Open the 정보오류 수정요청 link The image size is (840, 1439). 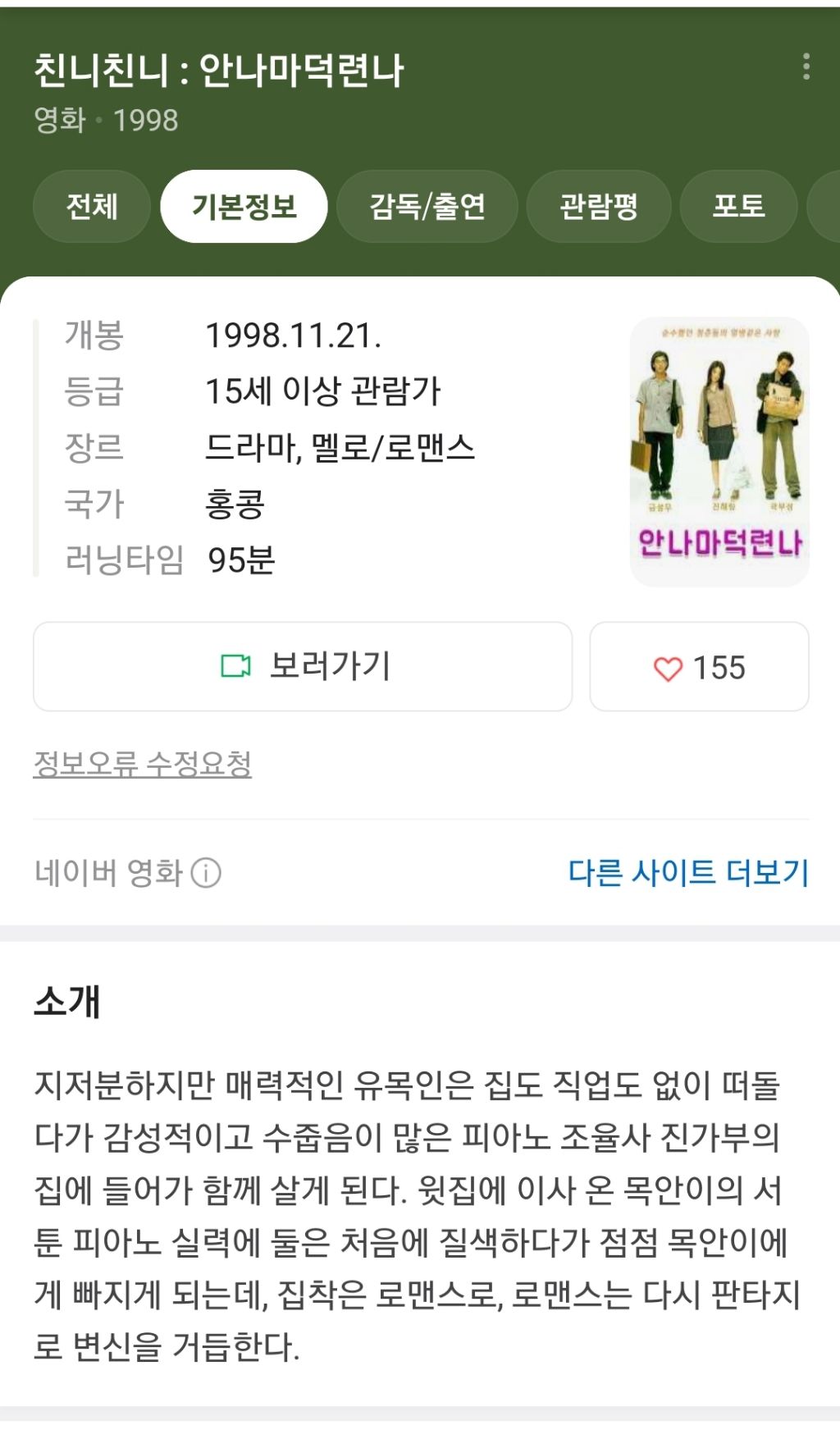[144, 763]
